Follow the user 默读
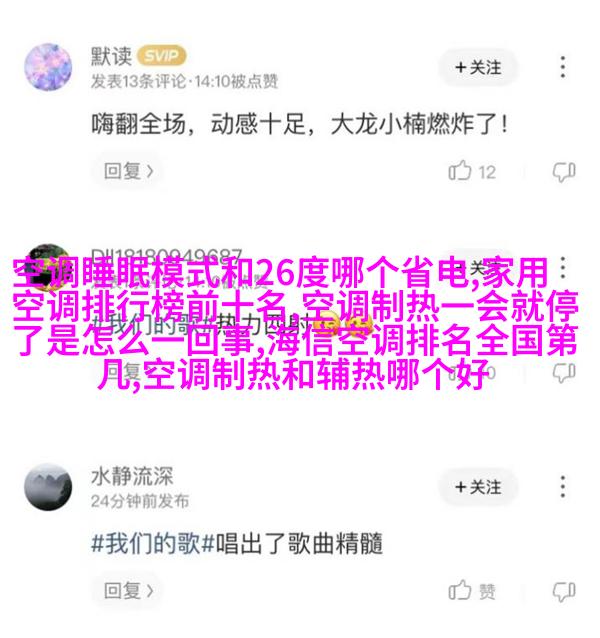 [x=477, y=68]
